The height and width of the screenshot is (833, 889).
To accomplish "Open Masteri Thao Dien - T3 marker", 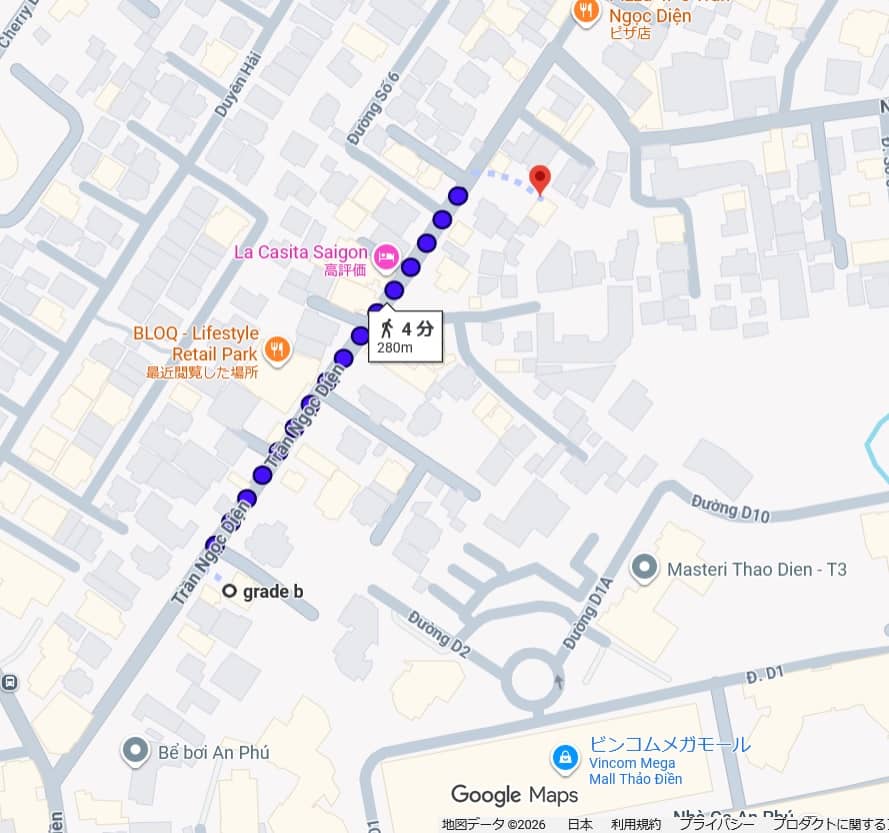I will coord(645,569).
